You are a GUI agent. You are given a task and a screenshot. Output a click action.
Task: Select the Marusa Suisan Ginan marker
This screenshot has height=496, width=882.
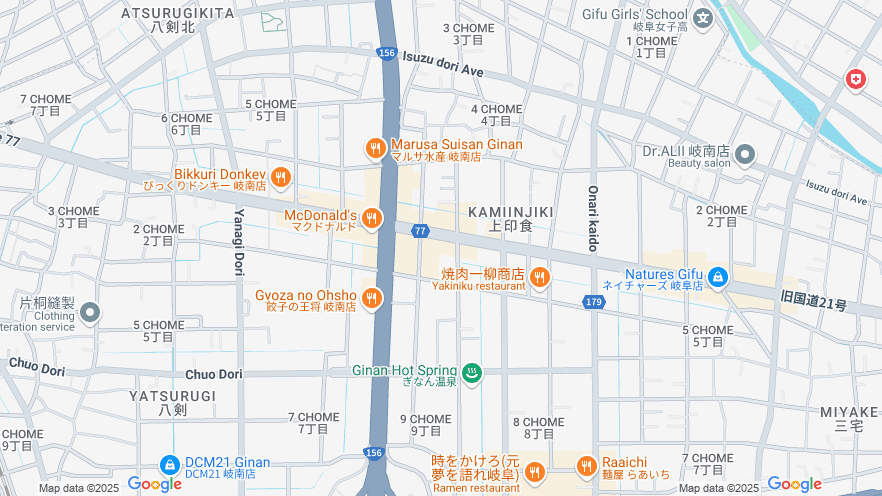376,148
